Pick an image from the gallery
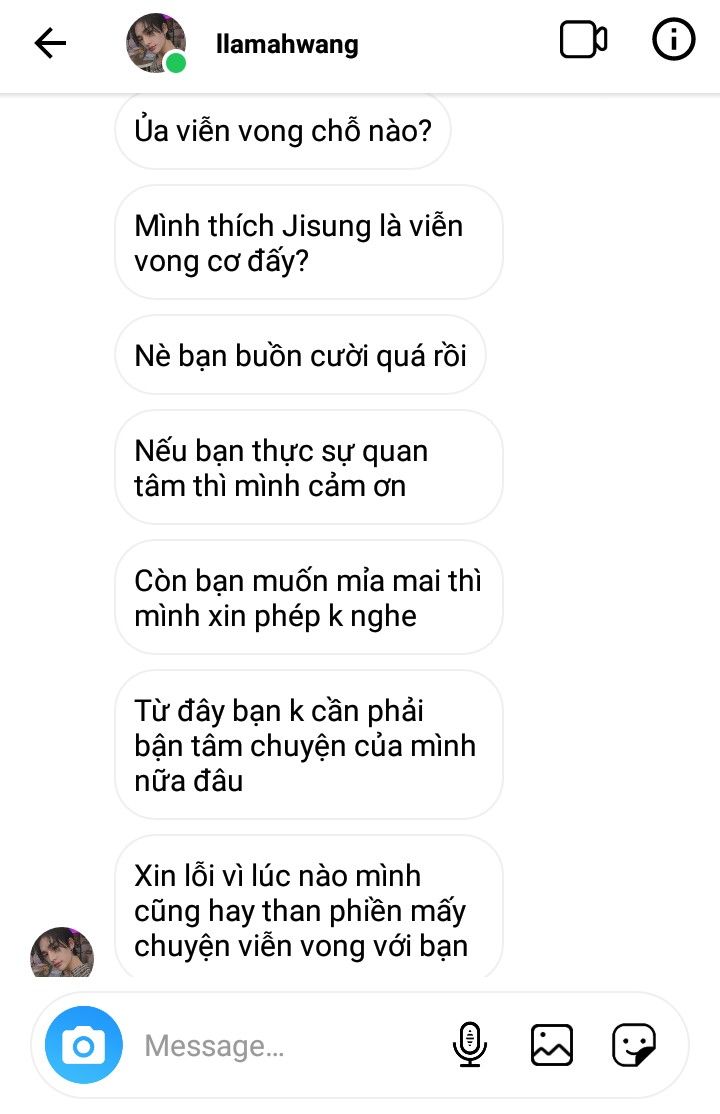The image size is (720, 1114). tap(552, 1046)
